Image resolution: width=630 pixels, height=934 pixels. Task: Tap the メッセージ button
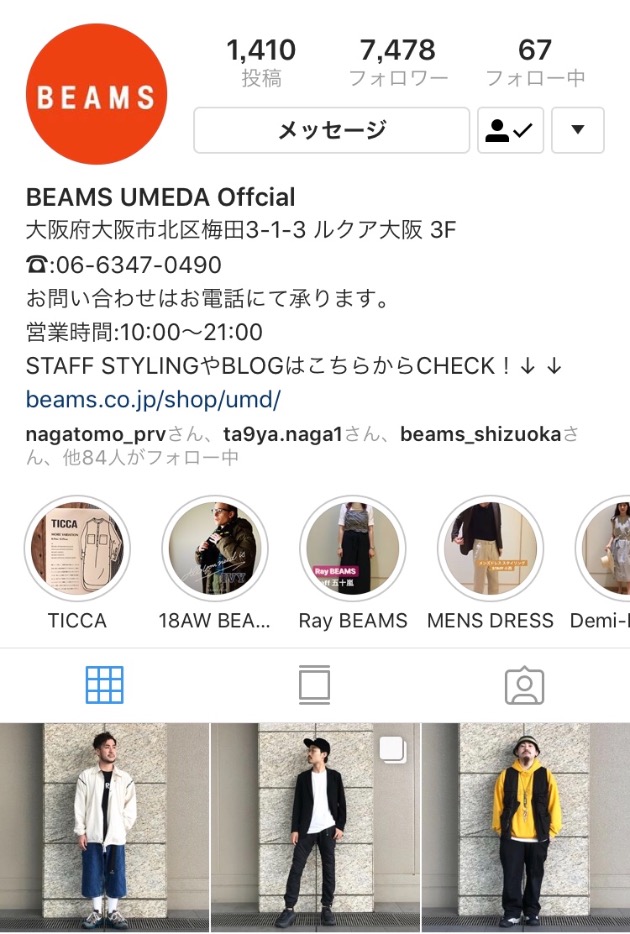(x=331, y=130)
